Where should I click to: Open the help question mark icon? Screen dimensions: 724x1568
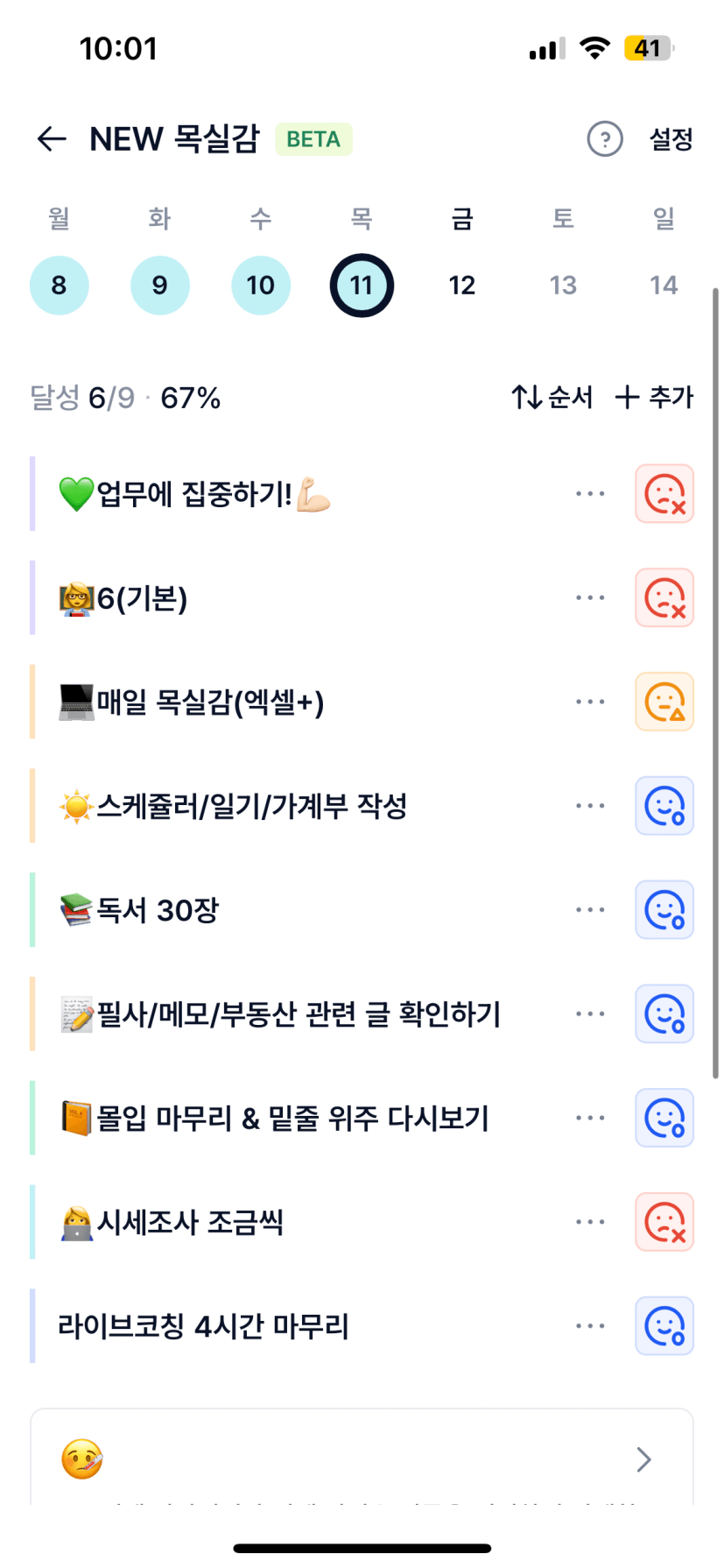604,138
